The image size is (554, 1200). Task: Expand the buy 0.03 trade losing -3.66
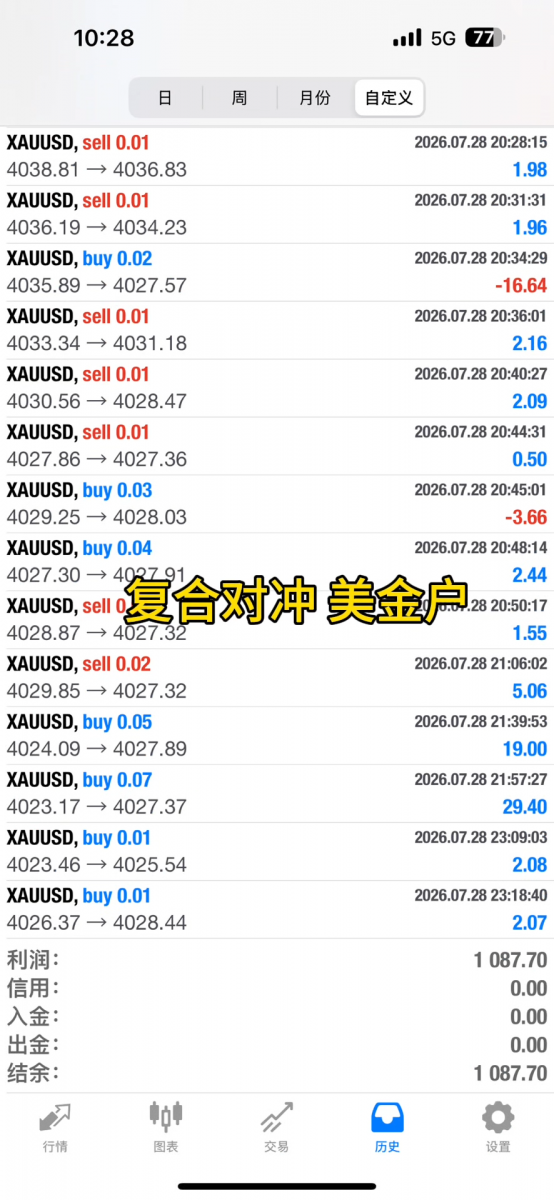tap(277, 504)
